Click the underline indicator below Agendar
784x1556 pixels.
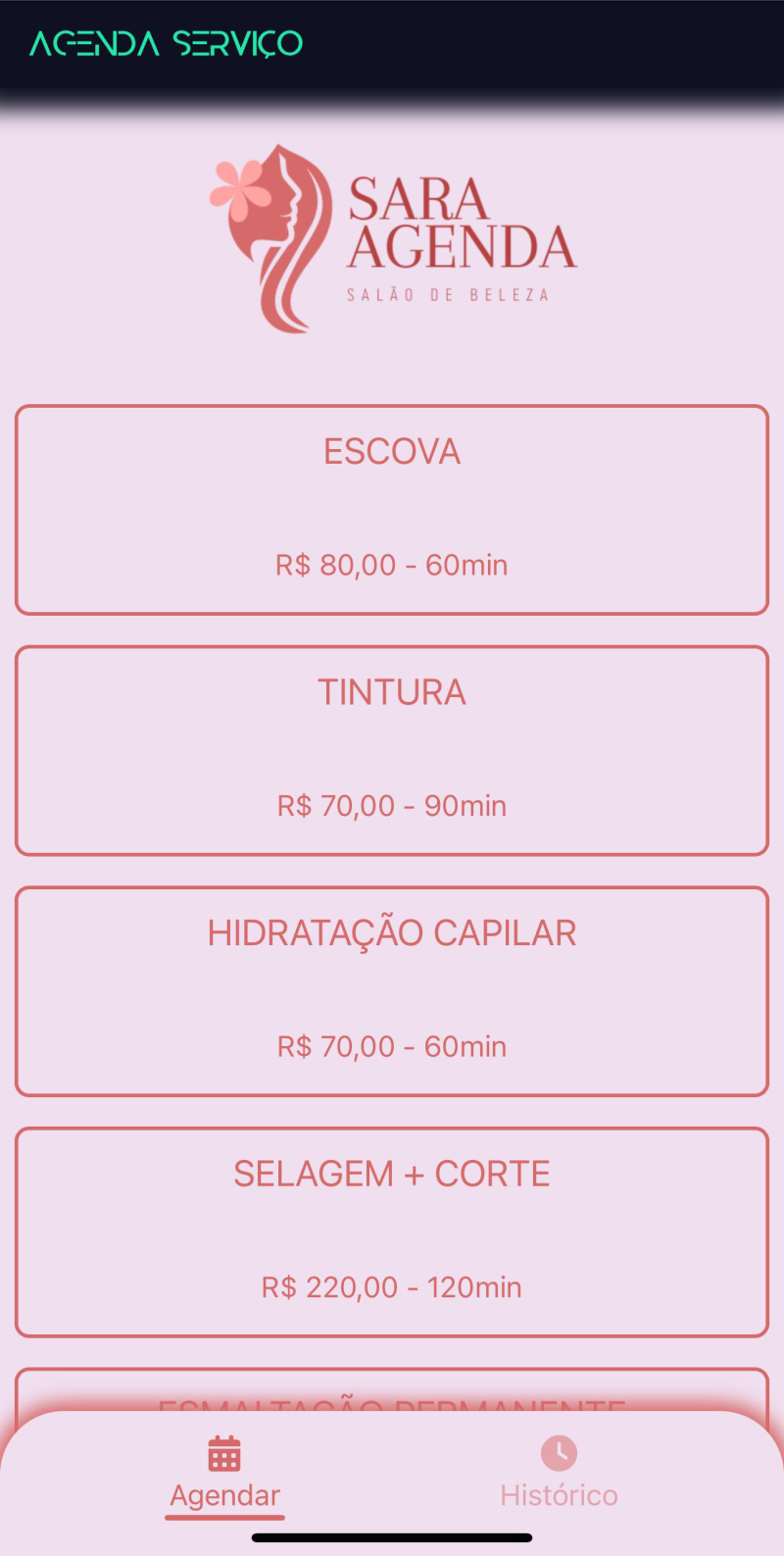coord(224,1518)
